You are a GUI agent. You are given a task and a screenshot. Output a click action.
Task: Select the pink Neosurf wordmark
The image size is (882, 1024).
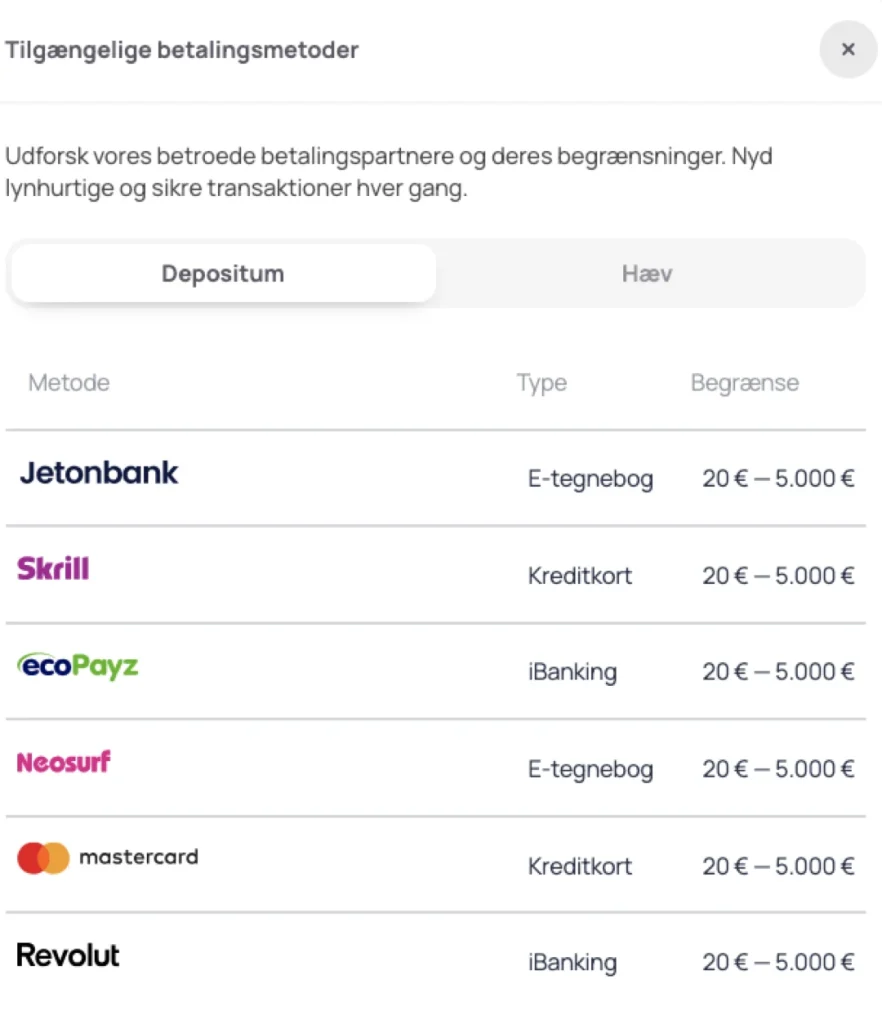click(64, 762)
